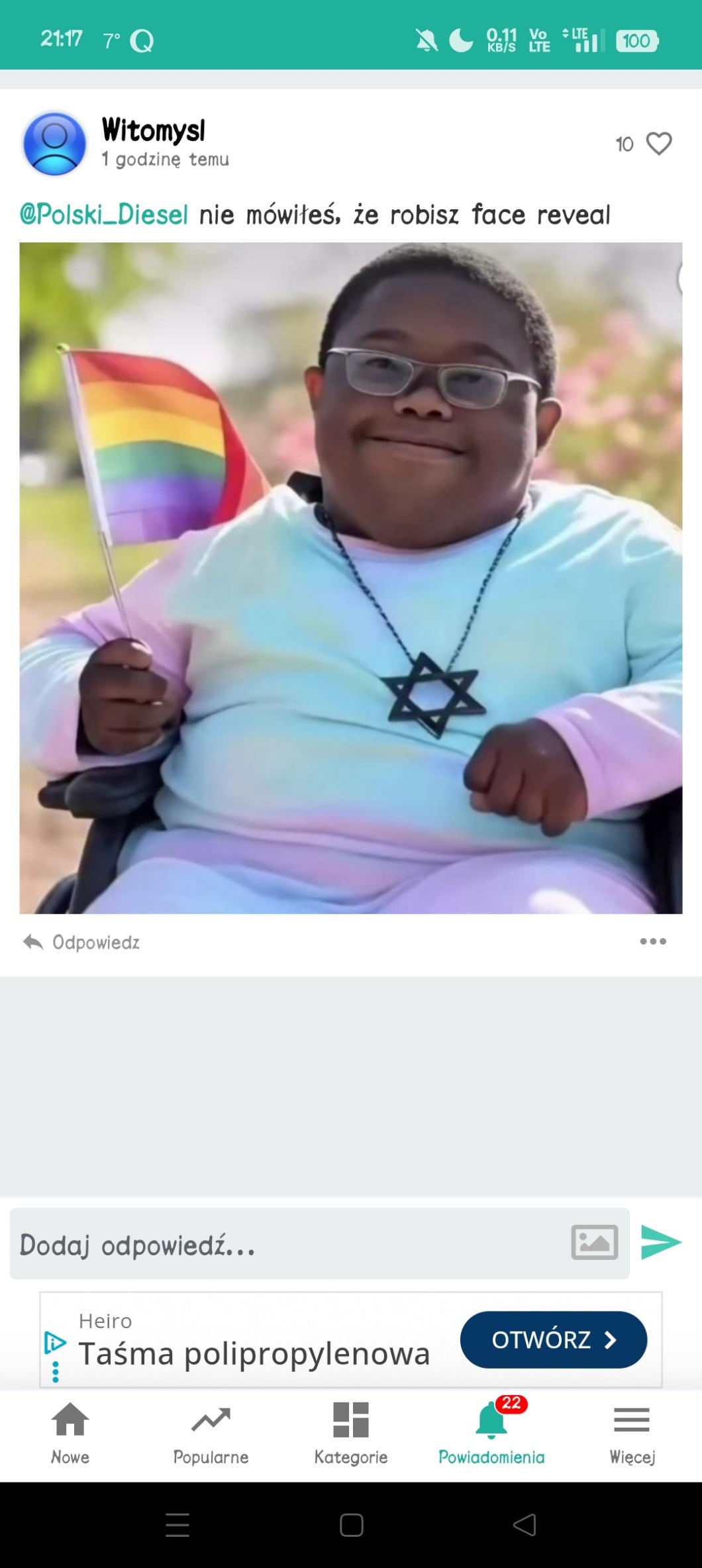This screenshot has width=702, height=1568.
Task: Tap Odpowiedz to reply to the post
Action: click(x=81, y=942)
